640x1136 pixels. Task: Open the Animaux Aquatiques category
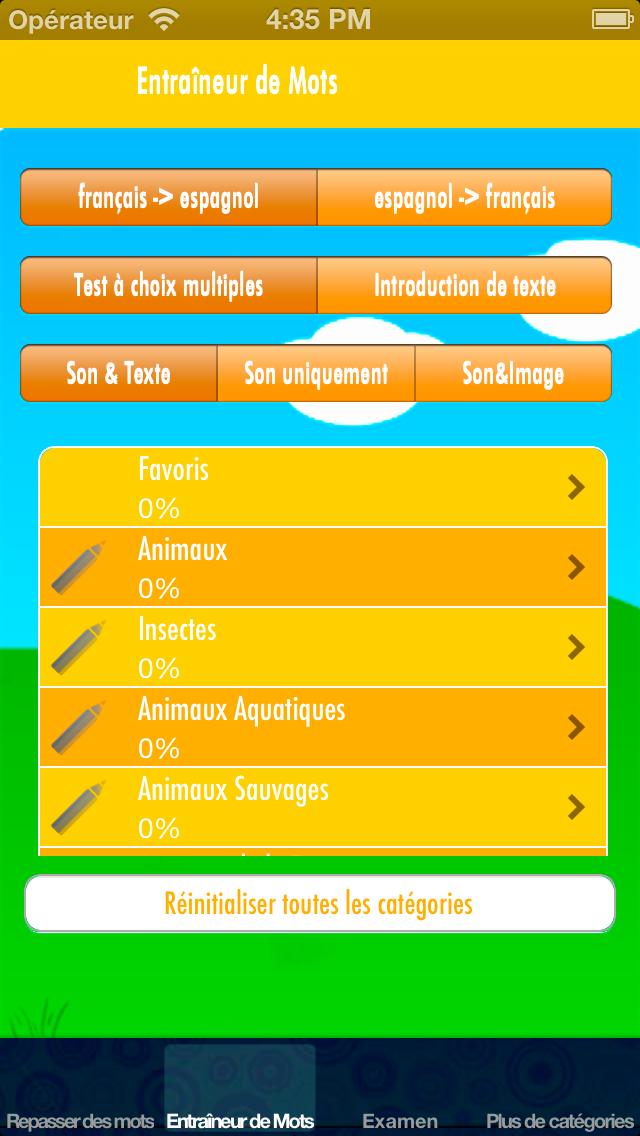[x=323, y=727]
